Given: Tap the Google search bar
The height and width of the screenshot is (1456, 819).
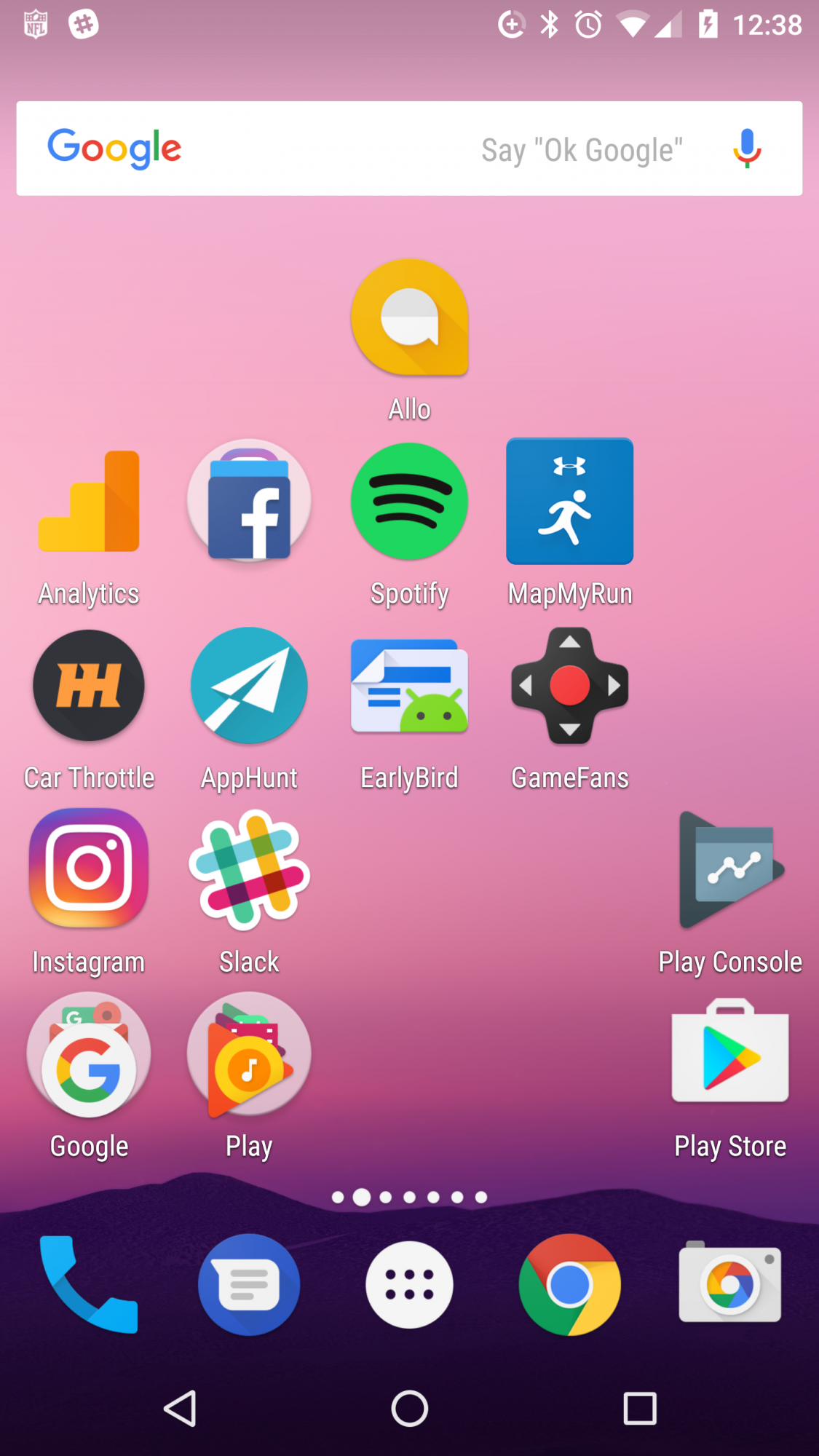Looking at the screenshot, I should [x=409, y=149].
